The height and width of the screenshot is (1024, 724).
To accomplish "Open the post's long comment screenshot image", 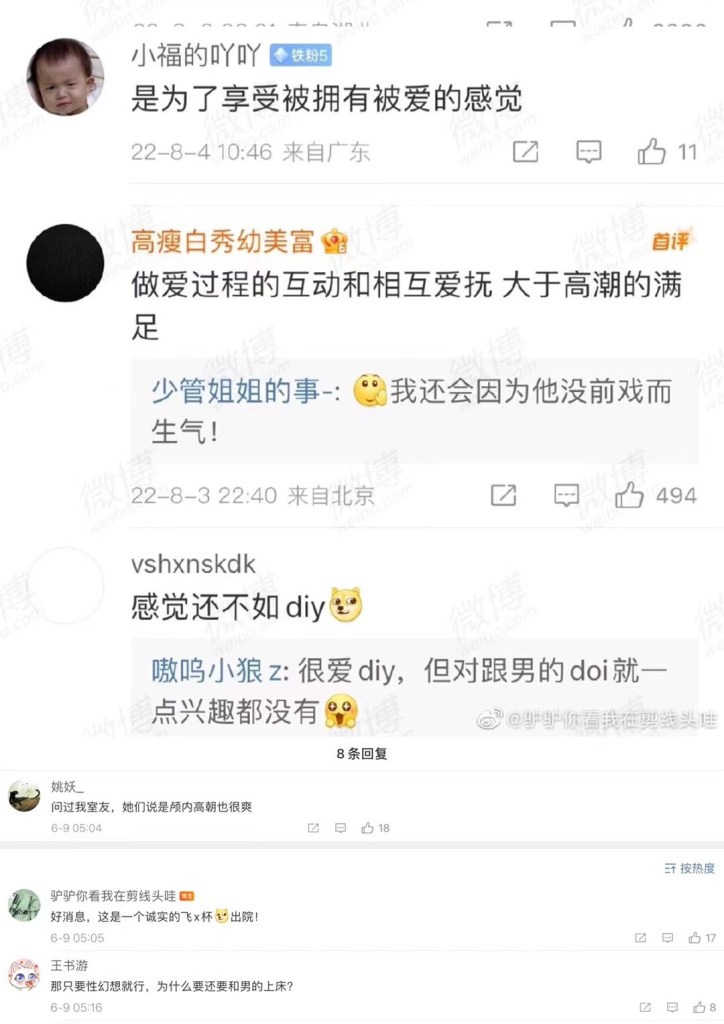I will pos(362,370).
